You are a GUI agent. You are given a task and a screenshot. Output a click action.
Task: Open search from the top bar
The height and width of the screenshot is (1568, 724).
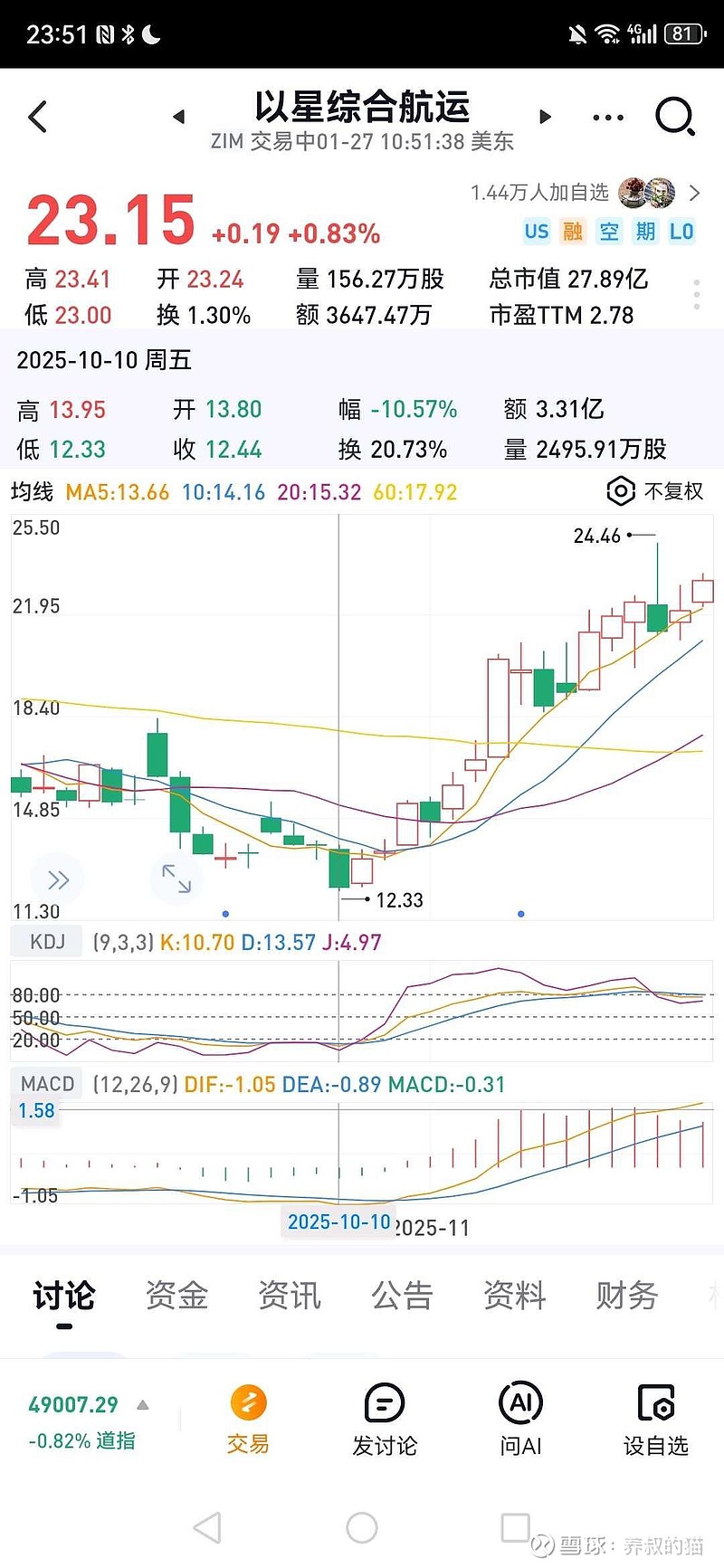[675, 117]
